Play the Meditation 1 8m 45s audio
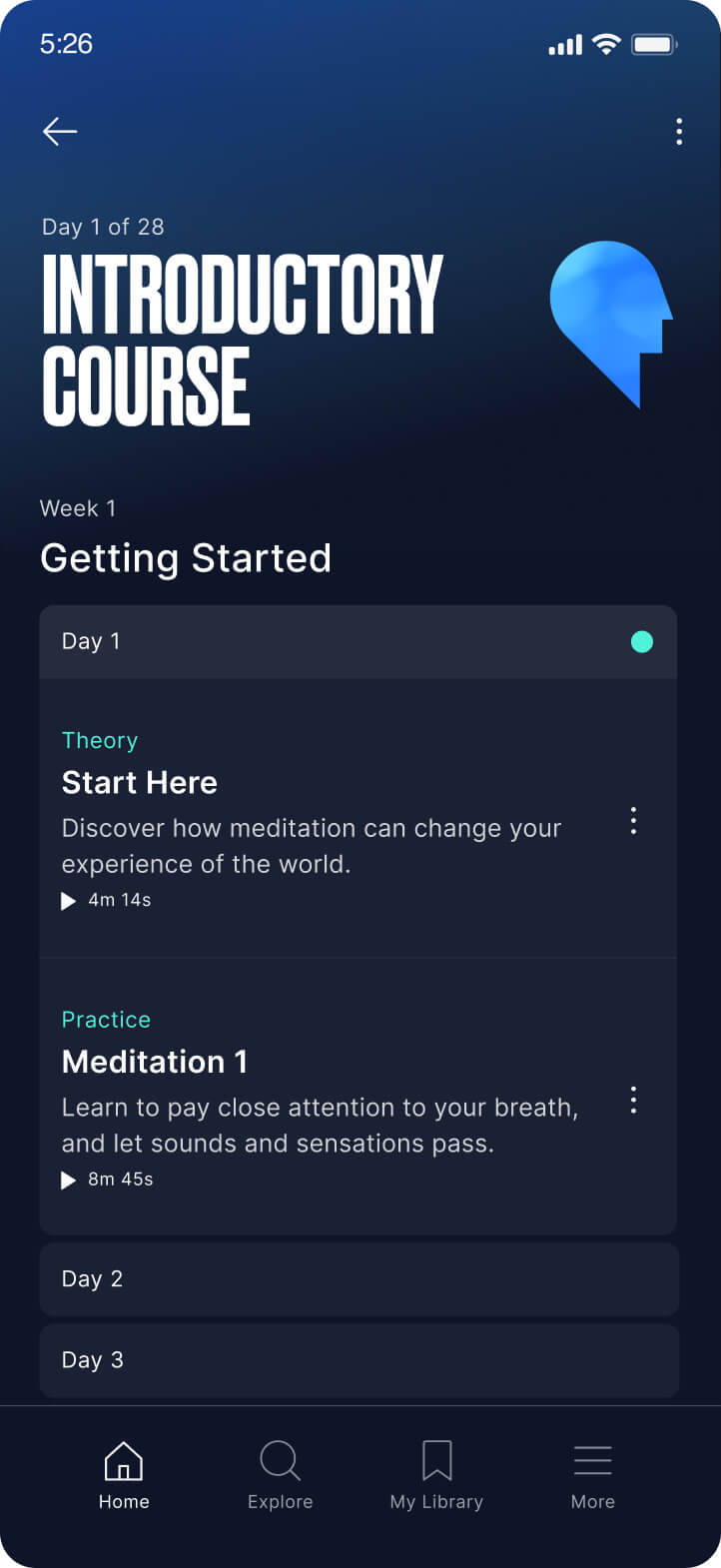721x1568 pixels. click(x=69, y=1180)
